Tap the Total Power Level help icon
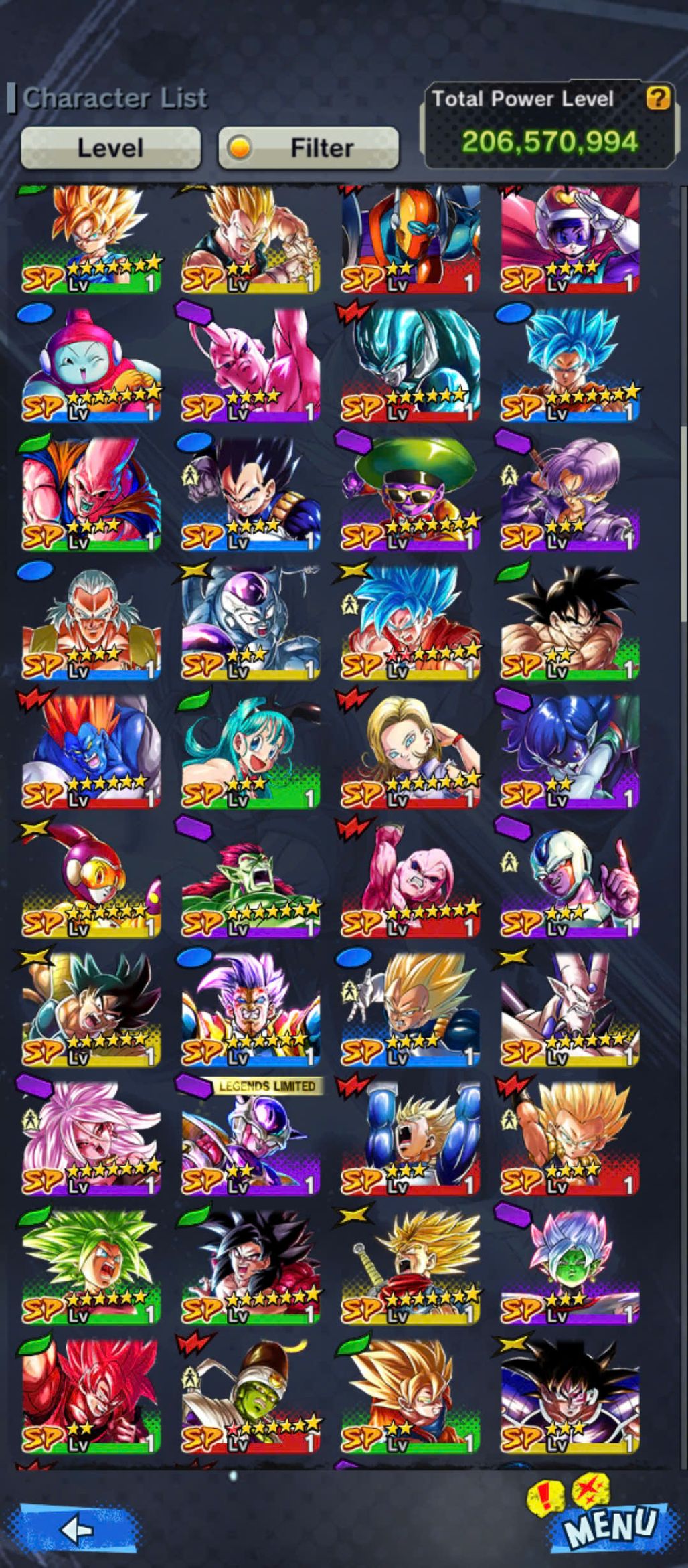 click(x=657, y=98)
